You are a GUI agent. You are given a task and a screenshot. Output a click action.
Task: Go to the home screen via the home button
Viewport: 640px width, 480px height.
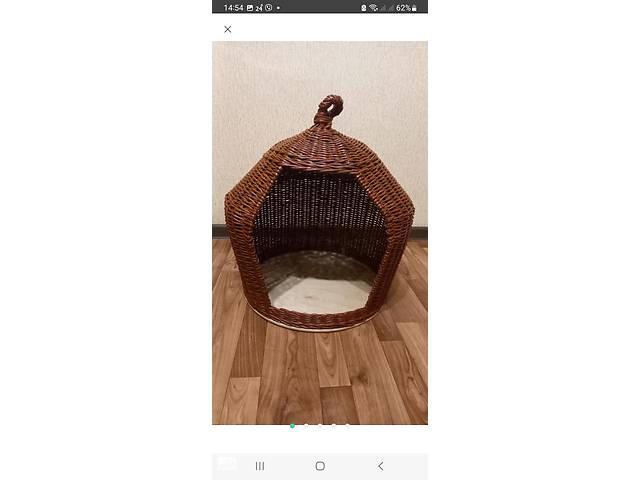320,466
